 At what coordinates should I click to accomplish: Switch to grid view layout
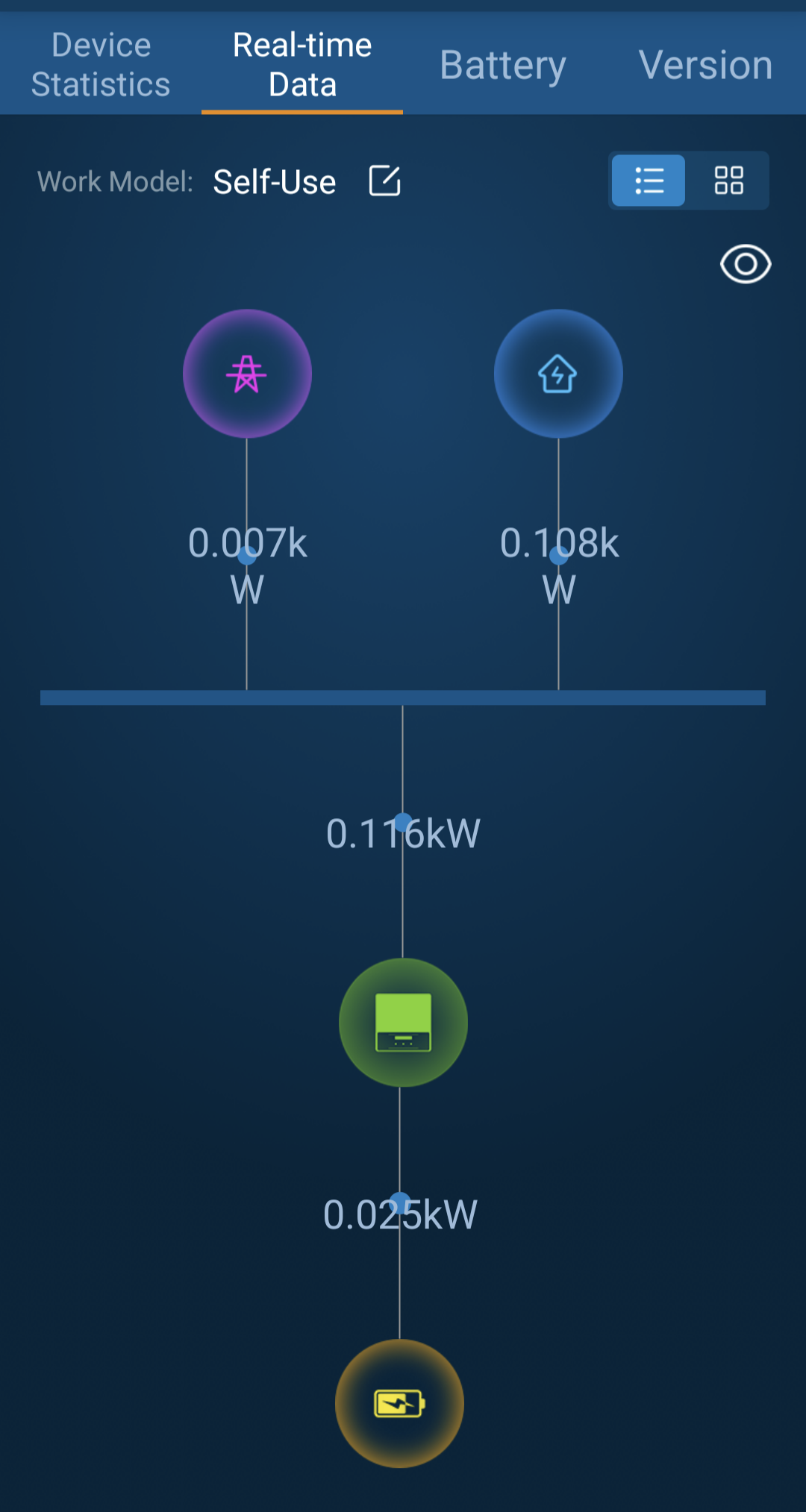[x=728, y=181]
